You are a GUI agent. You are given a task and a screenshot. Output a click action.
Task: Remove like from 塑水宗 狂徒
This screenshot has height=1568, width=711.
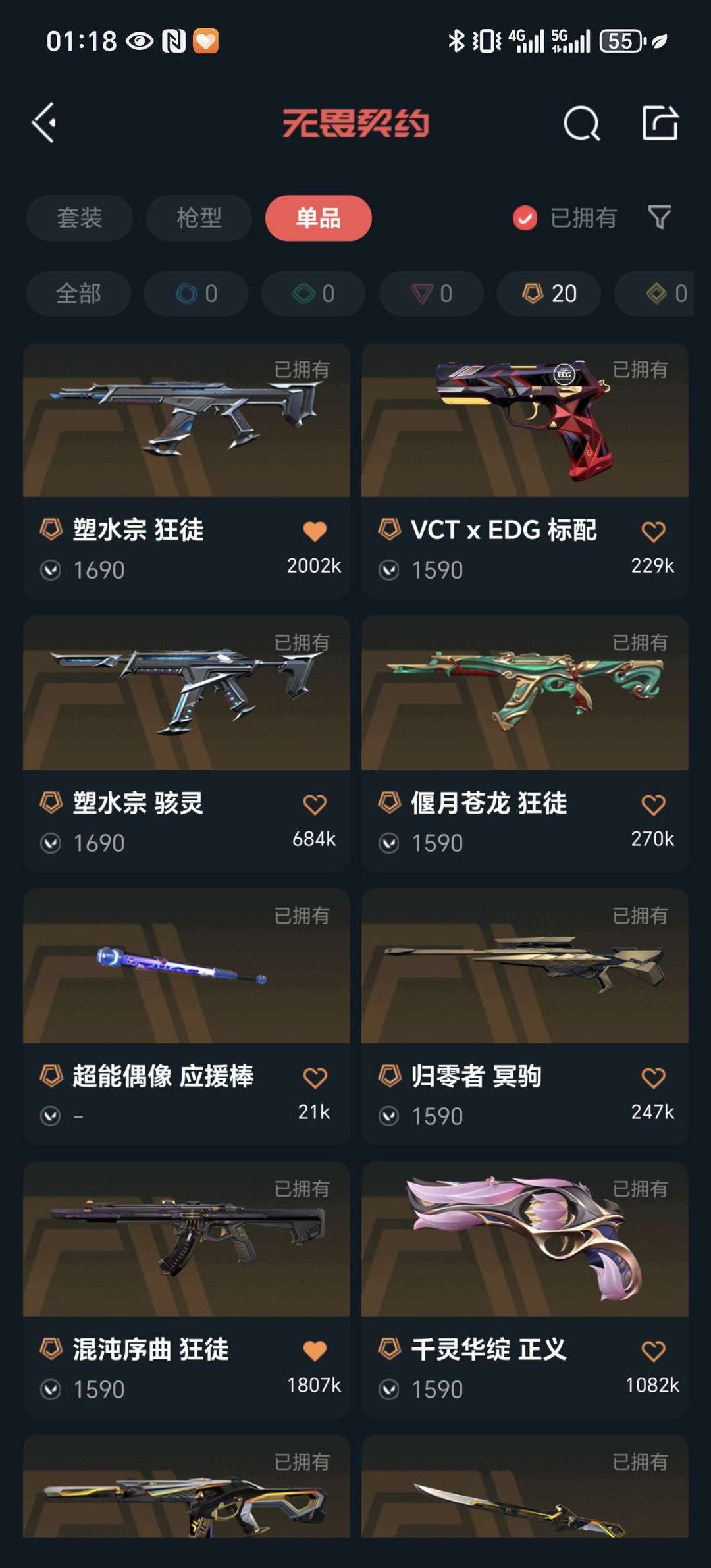pyautogui.click(x=315, y=531)
